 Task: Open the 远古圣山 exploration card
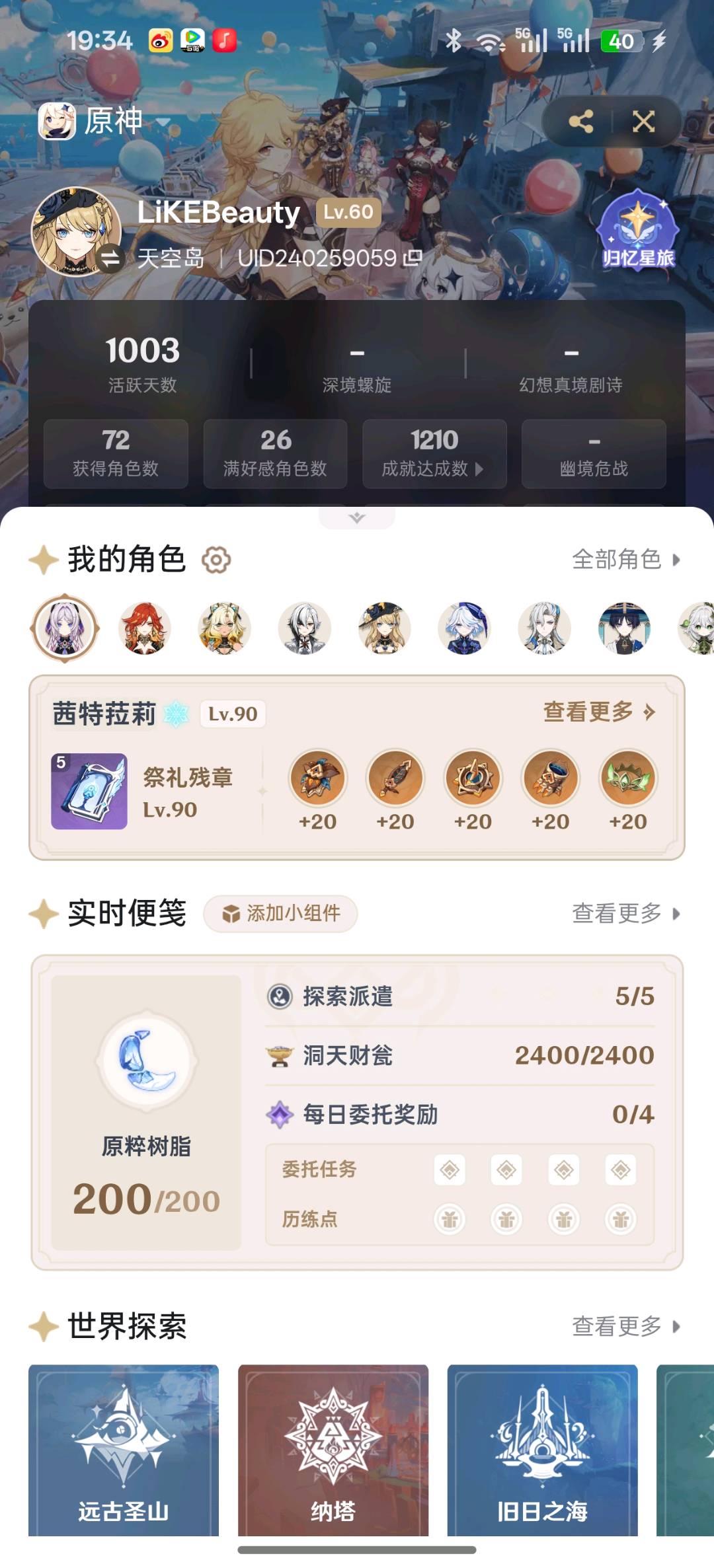pyautogui.click(x=124, y=1450)
